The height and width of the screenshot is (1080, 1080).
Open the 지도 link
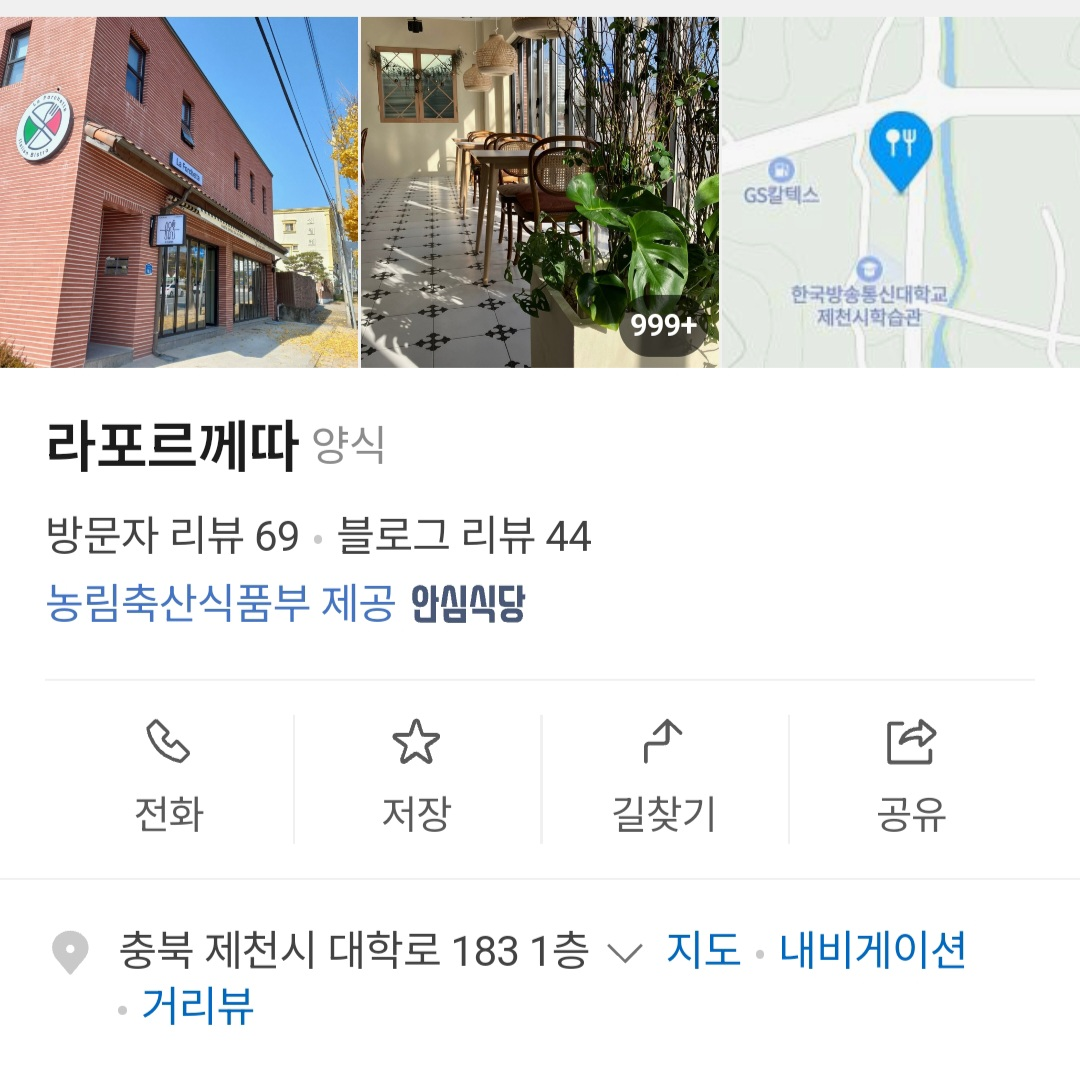pyautogui.click(x=703, y=950)
